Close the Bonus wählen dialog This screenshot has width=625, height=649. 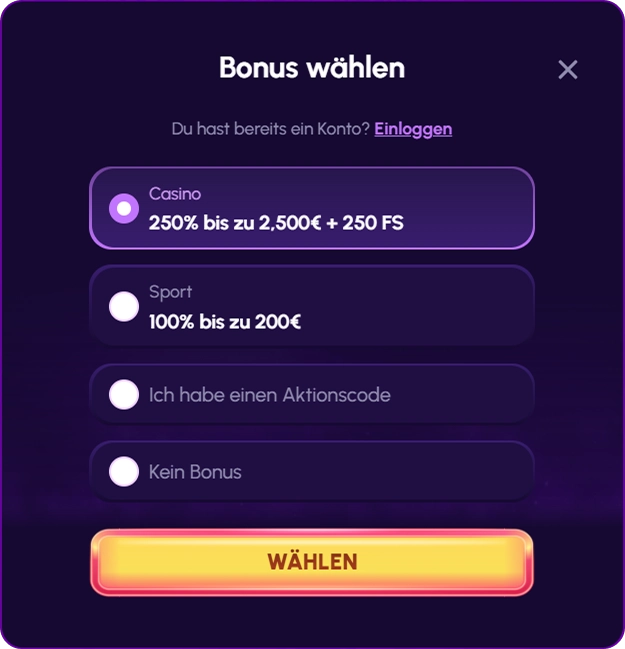tap(568, 69)
